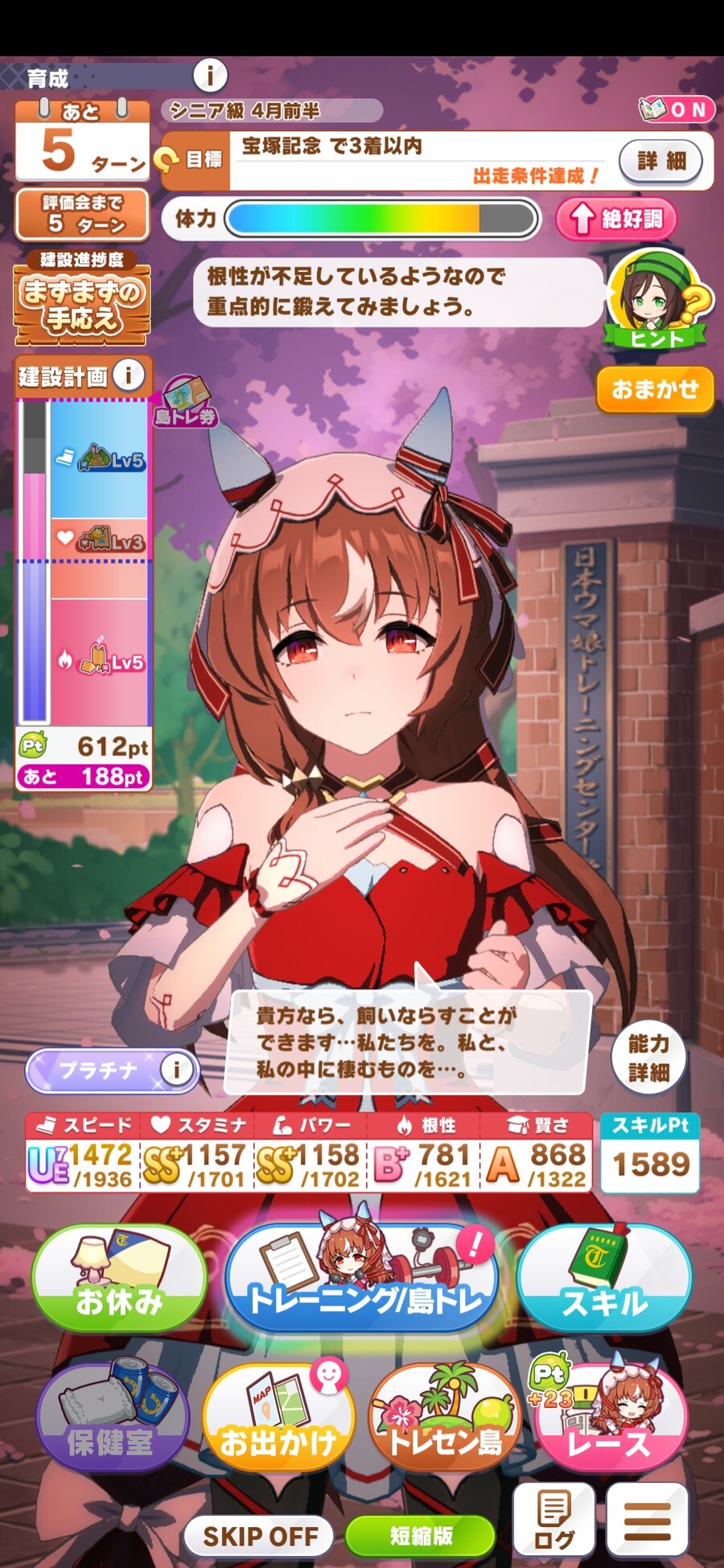Choose お休み to rest
This screenshot has height=1568, width=724.
click(119, 1279)
